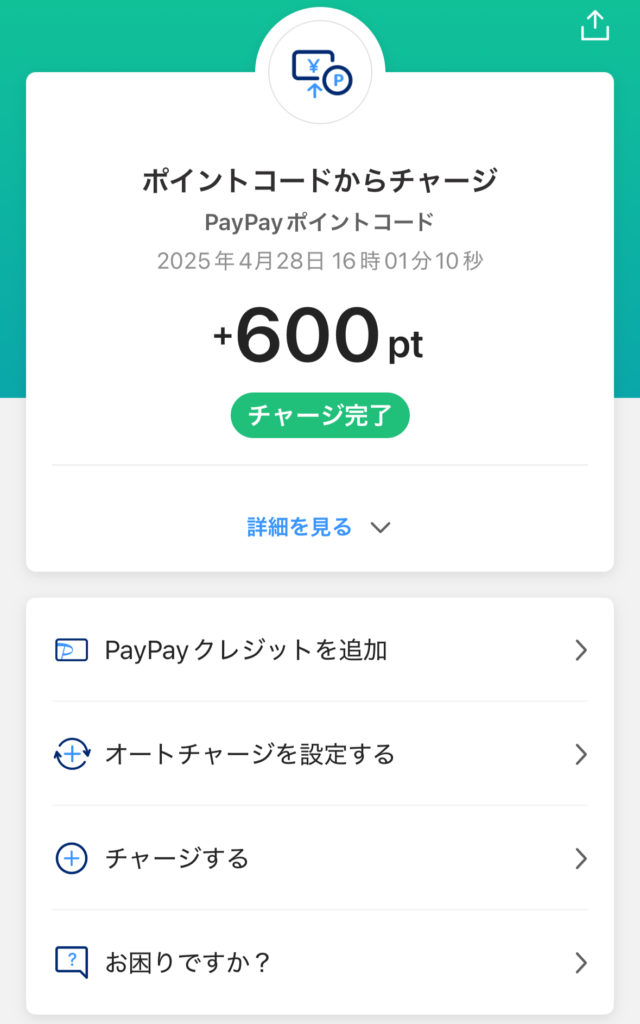
Task: Expand 詳細を見る details
Action: pos(319,527)
